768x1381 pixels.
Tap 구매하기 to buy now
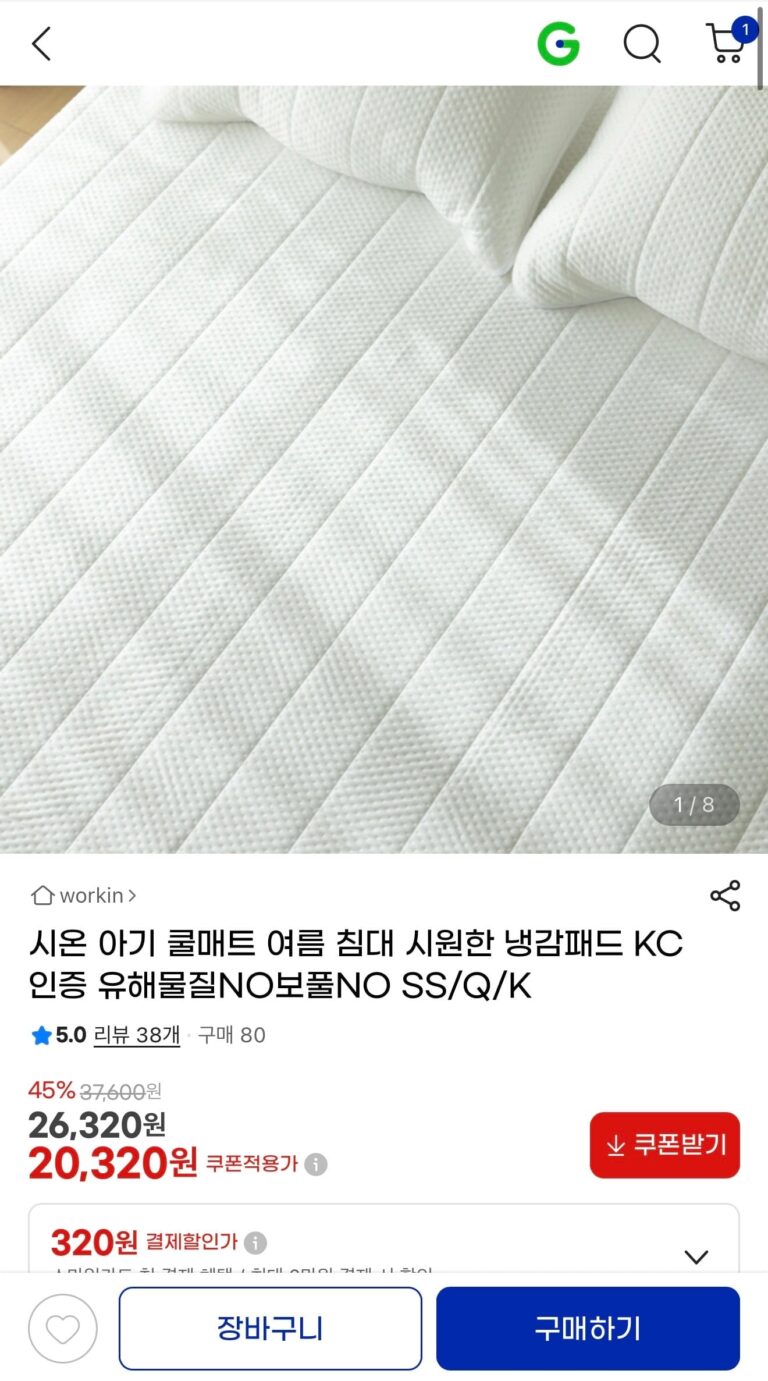coord(587,1329)
